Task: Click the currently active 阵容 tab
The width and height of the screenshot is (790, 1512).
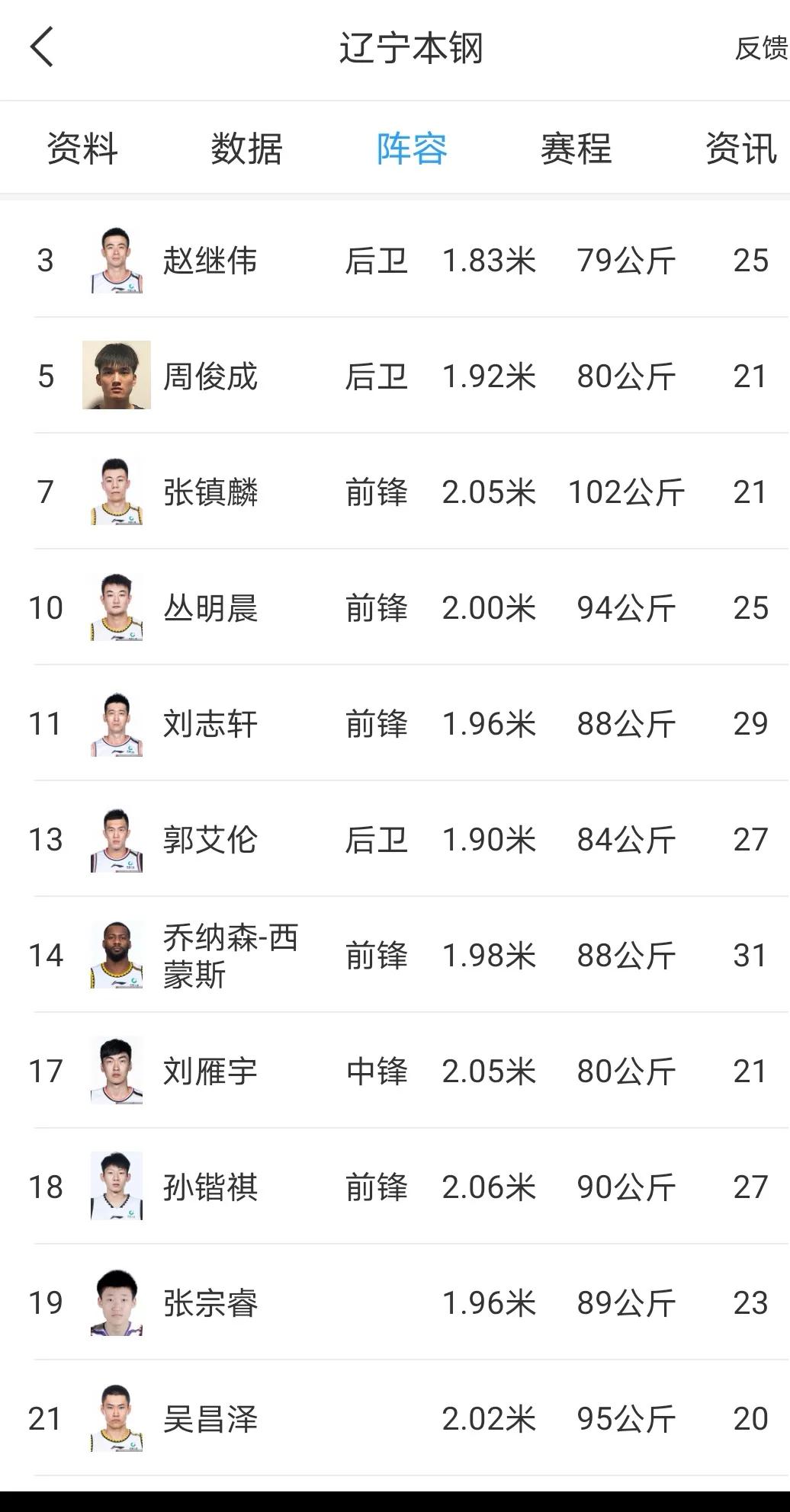Action: (x=410, y=149)
